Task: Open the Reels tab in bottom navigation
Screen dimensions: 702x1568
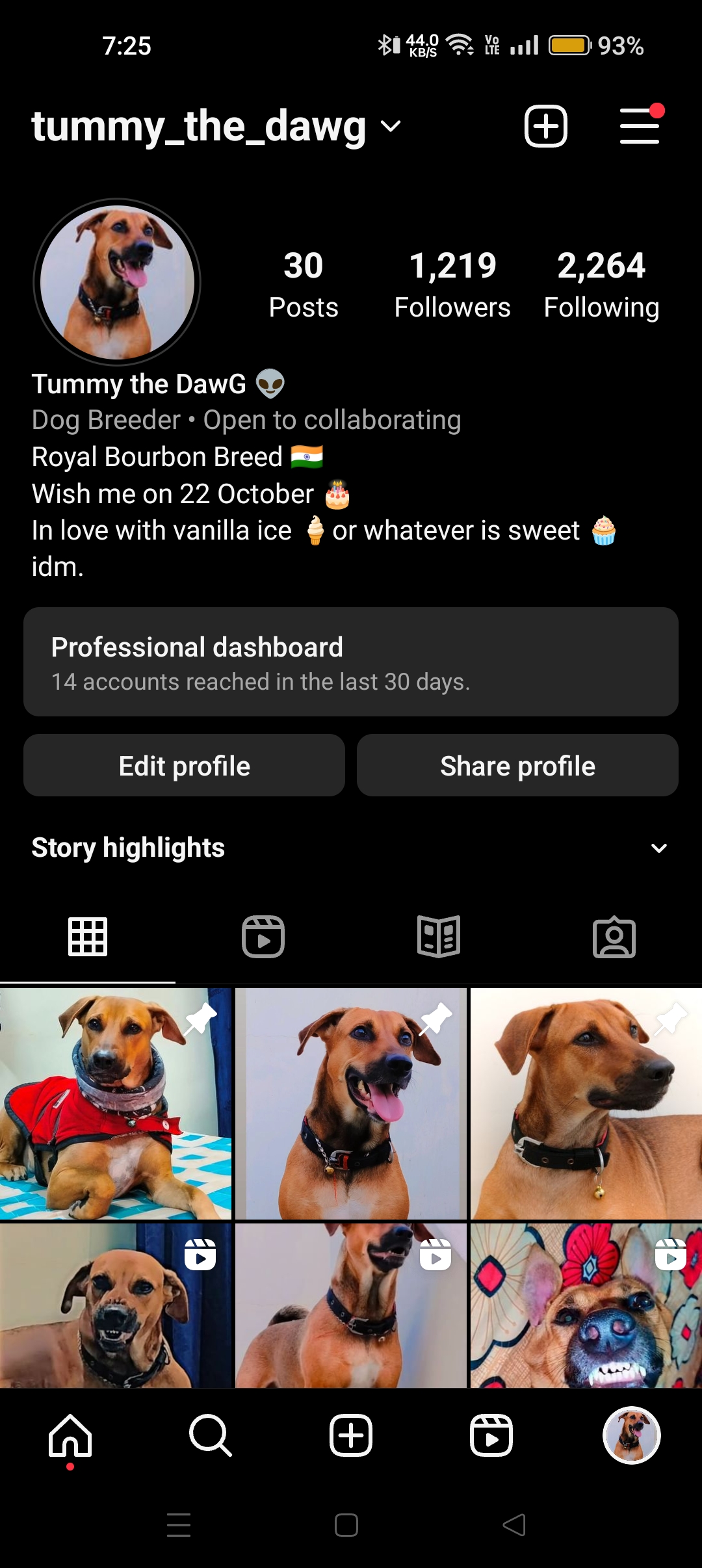Action: point(491,1435)
